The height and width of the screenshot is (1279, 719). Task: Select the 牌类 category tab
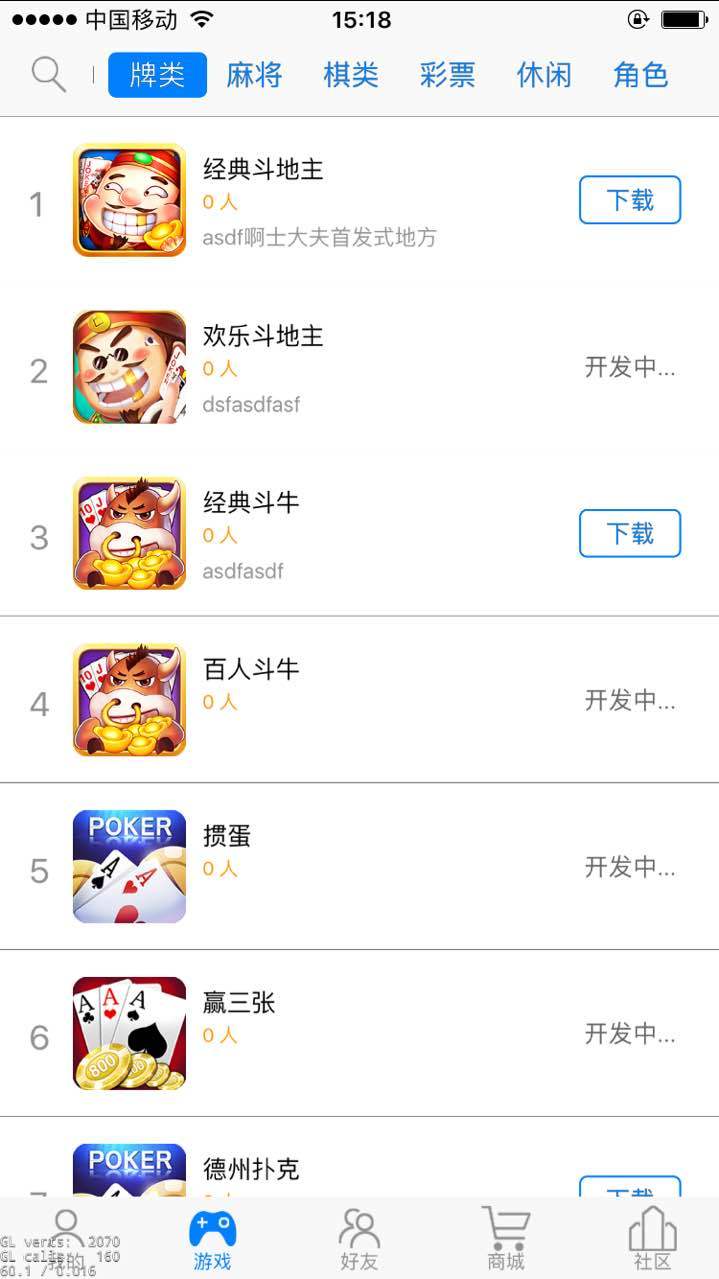[157, 75]
